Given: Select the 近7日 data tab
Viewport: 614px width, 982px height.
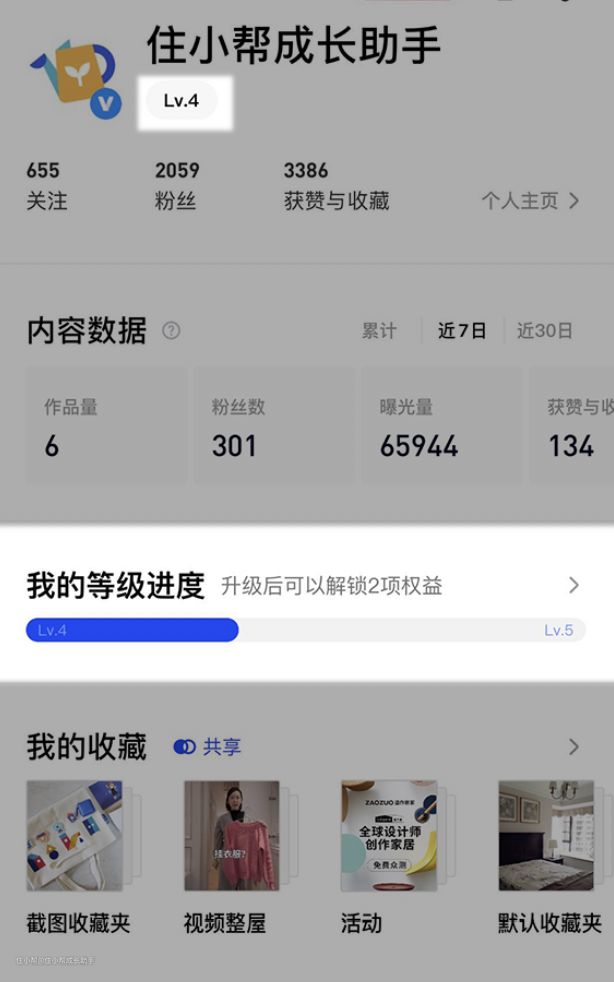Looking at the screenshot, I should [x=462, y=331].
